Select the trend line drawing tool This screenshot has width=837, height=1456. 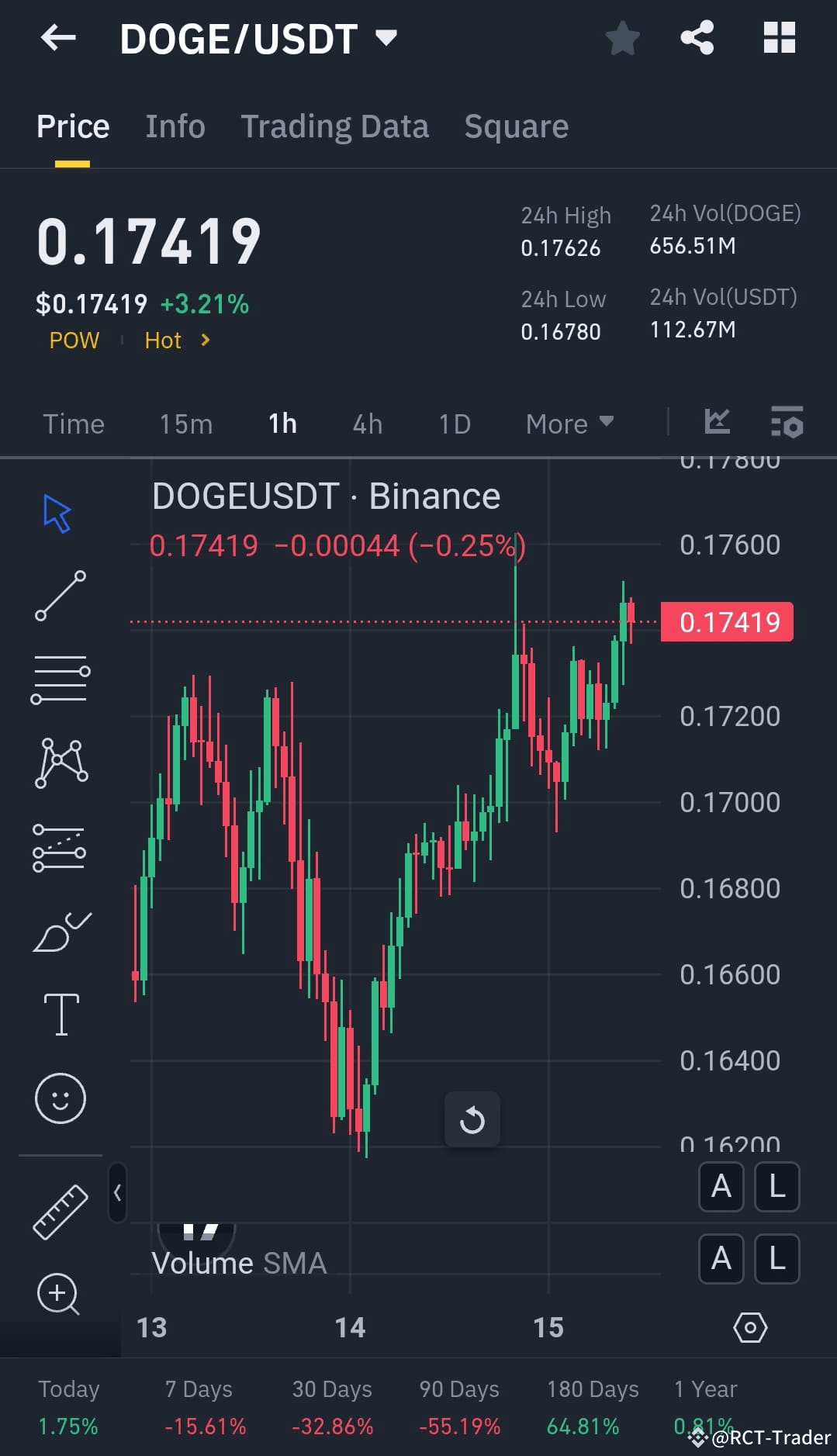[x=61, y=596]
